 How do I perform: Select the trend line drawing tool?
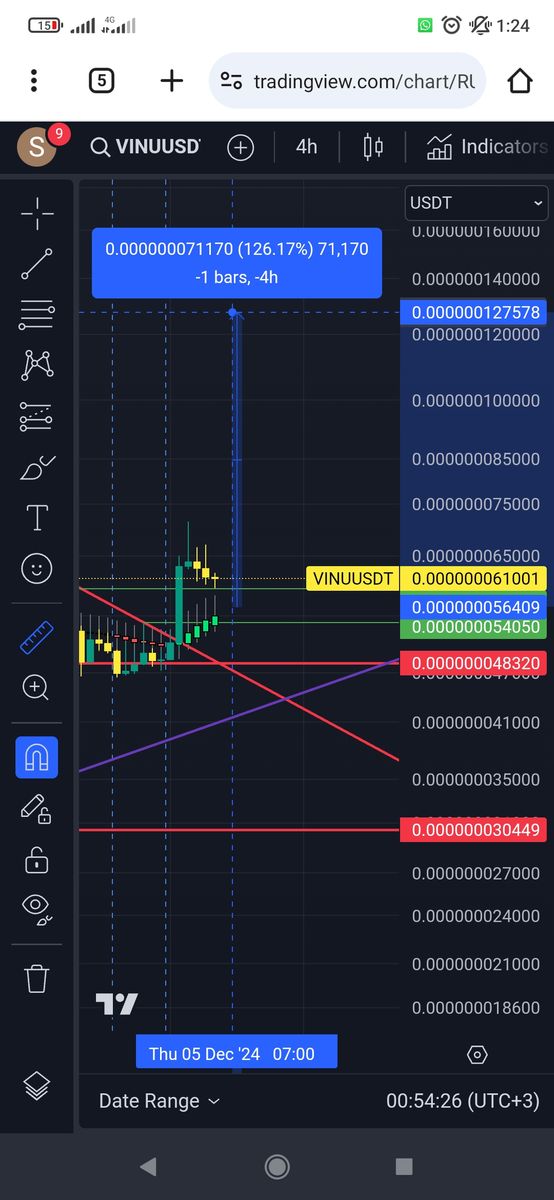point(37,264)
